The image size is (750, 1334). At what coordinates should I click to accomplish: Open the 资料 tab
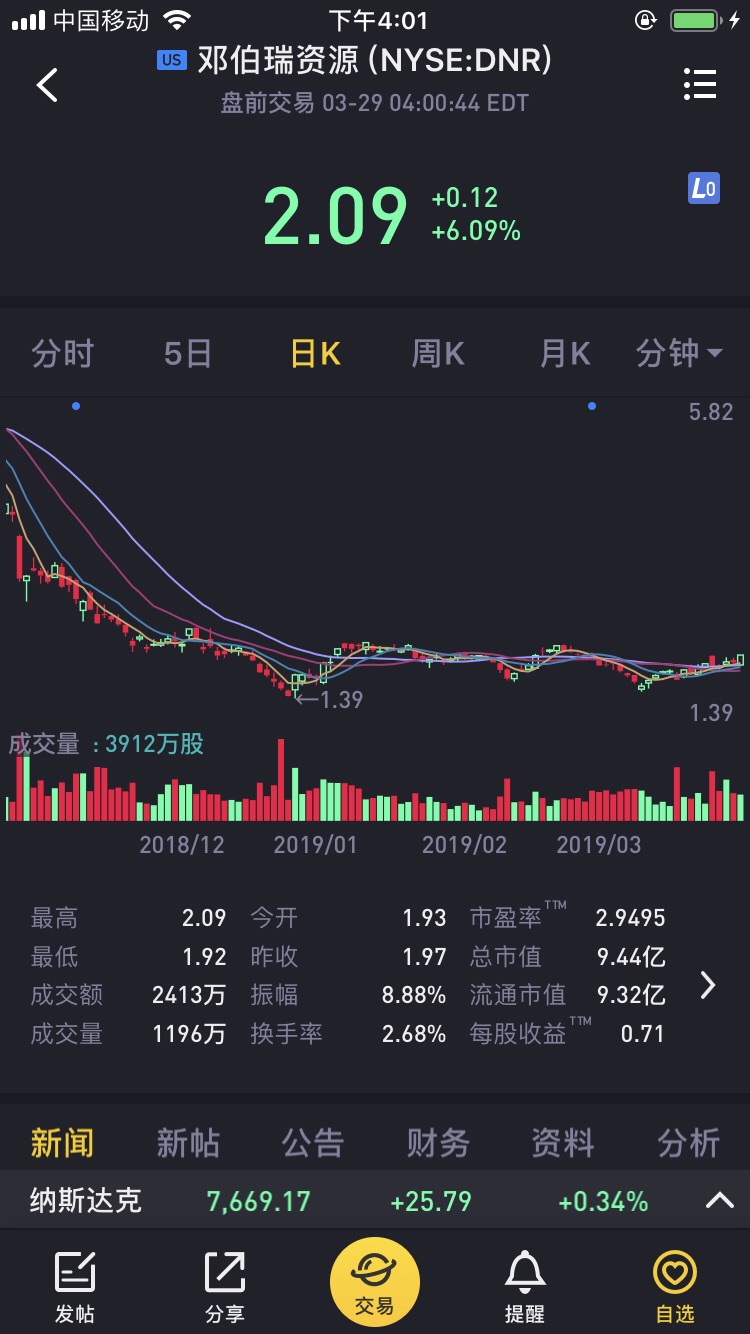(563, 1143)
